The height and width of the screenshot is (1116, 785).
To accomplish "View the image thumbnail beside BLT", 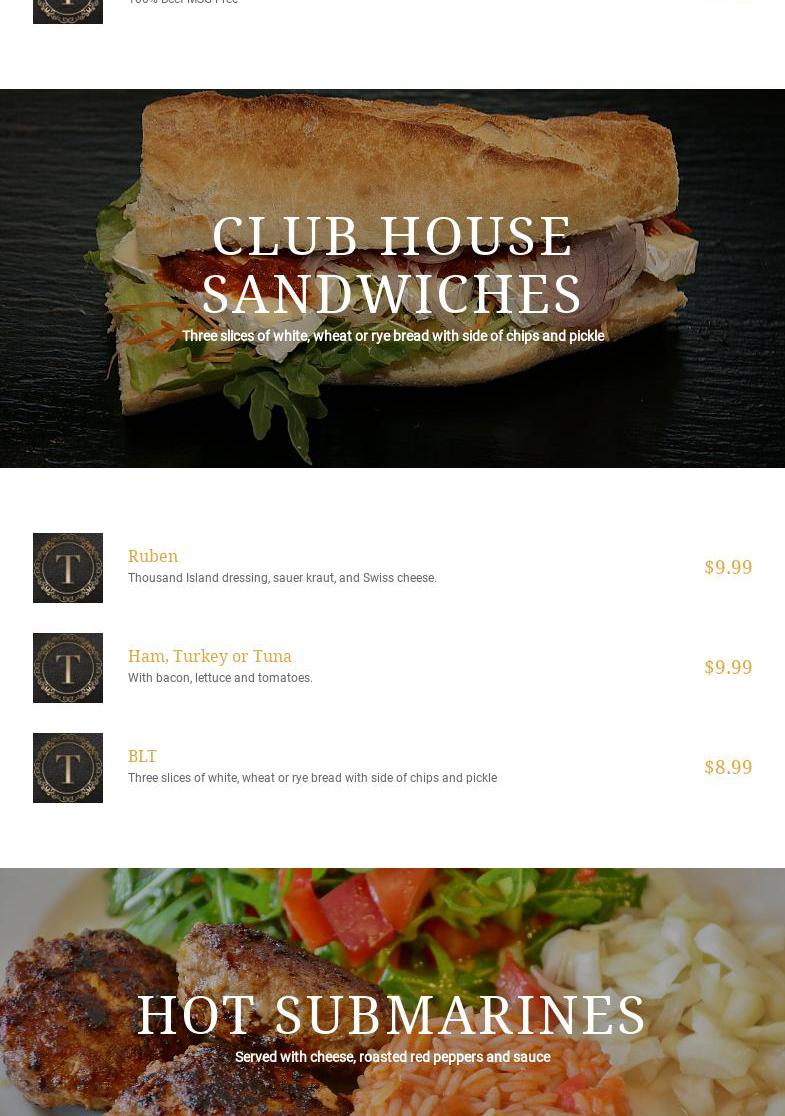I will (x=68, y=768).
